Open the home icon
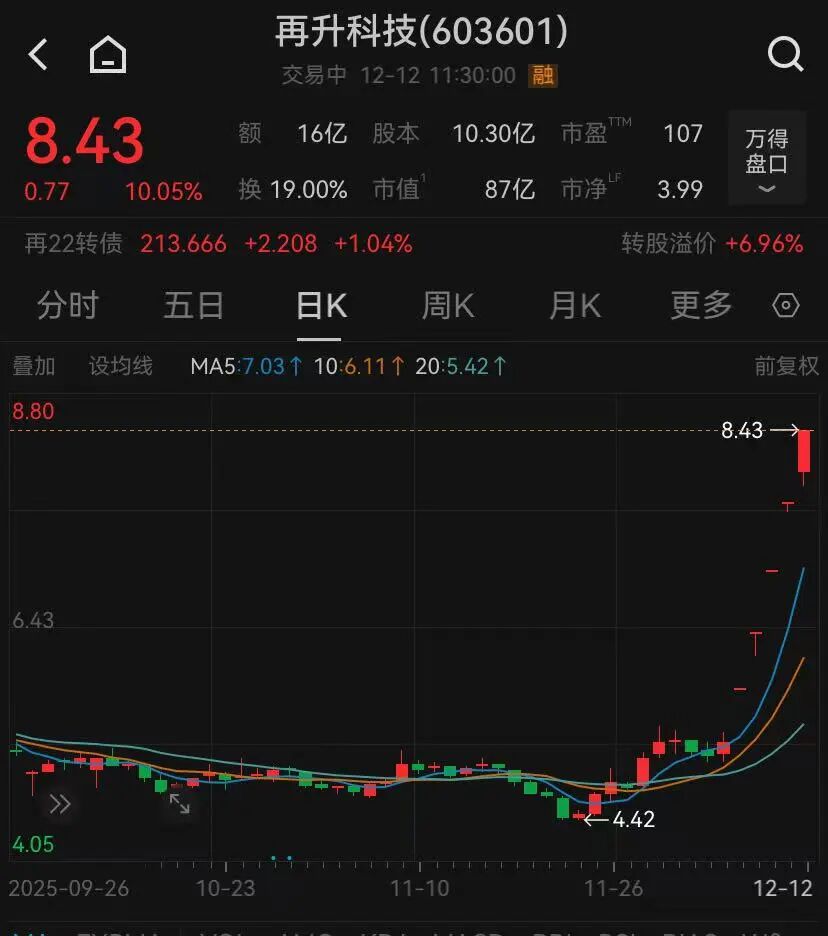 coord(108,55)
